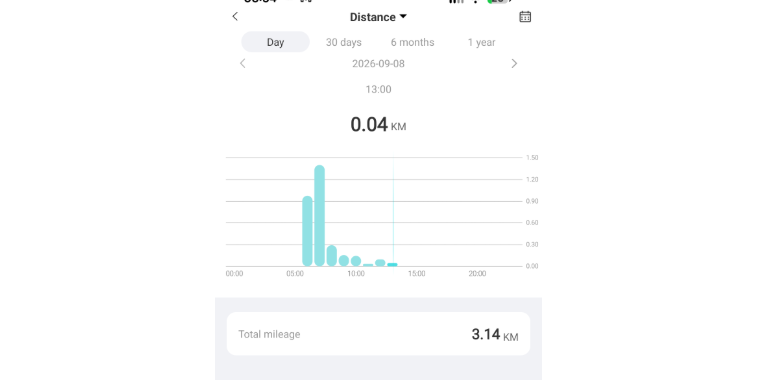Go to the previous day
The height and width of the screenshot is (380, 760).
point(243,63)
